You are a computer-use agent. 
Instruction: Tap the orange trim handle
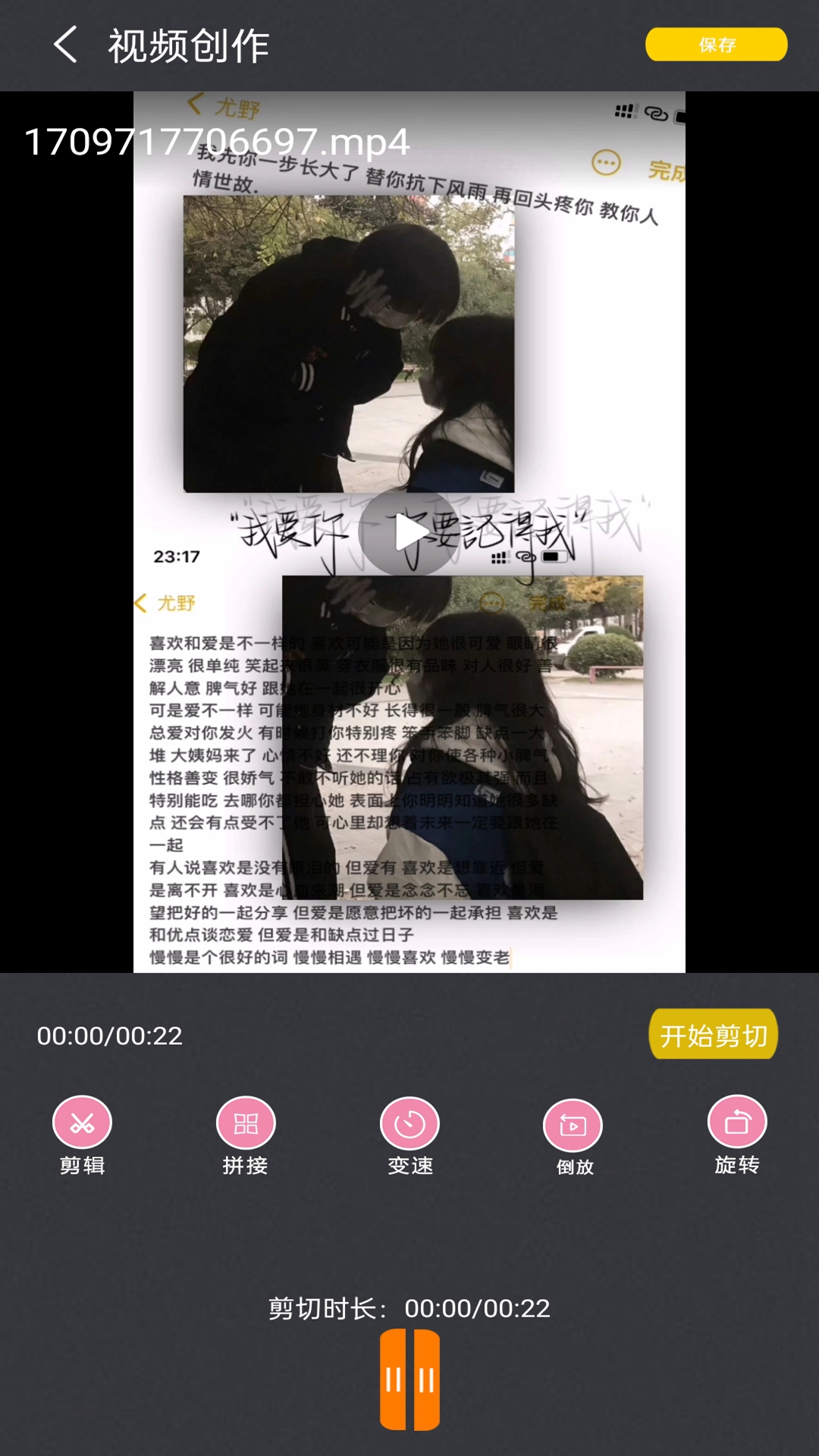click(x=409, y=1379)
